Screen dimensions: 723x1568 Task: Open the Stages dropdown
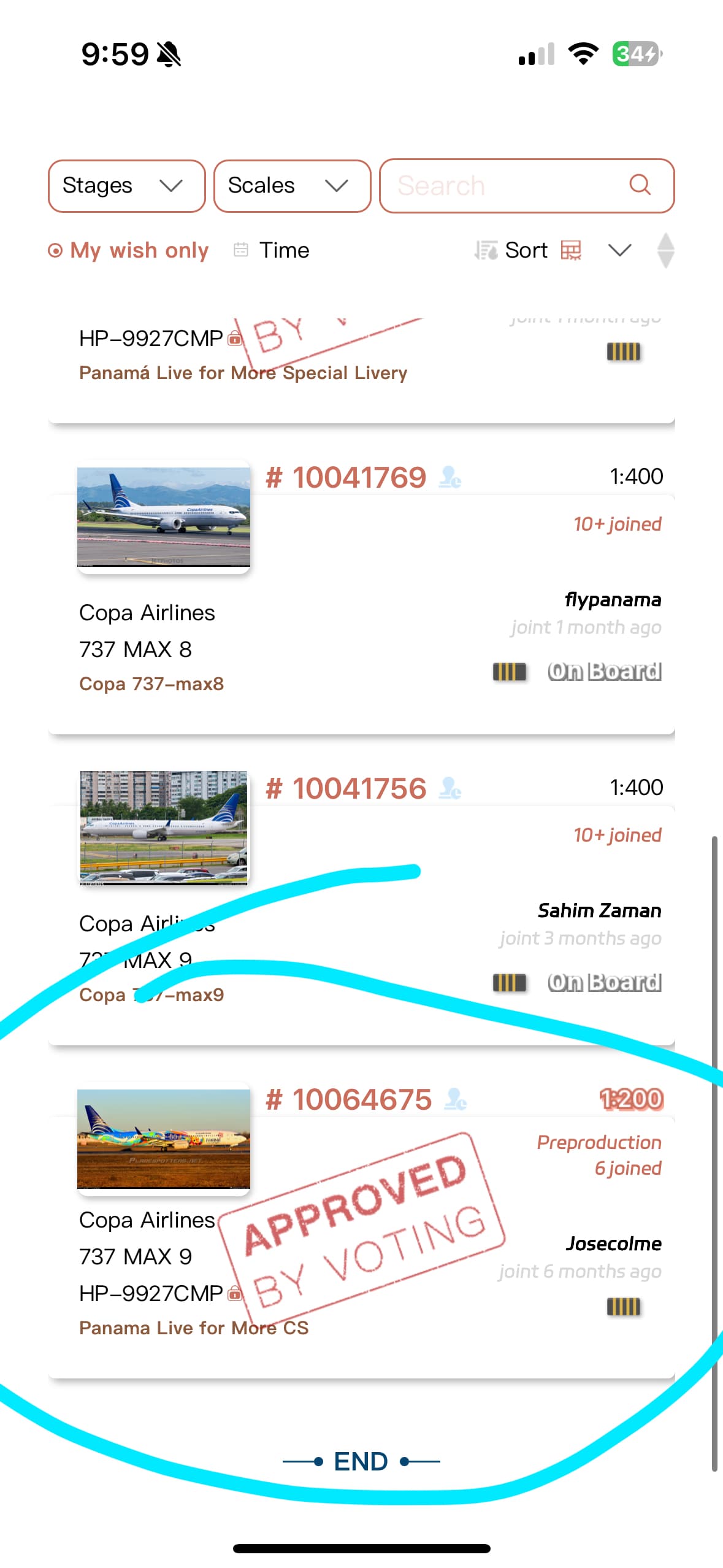tap(126, 186)
